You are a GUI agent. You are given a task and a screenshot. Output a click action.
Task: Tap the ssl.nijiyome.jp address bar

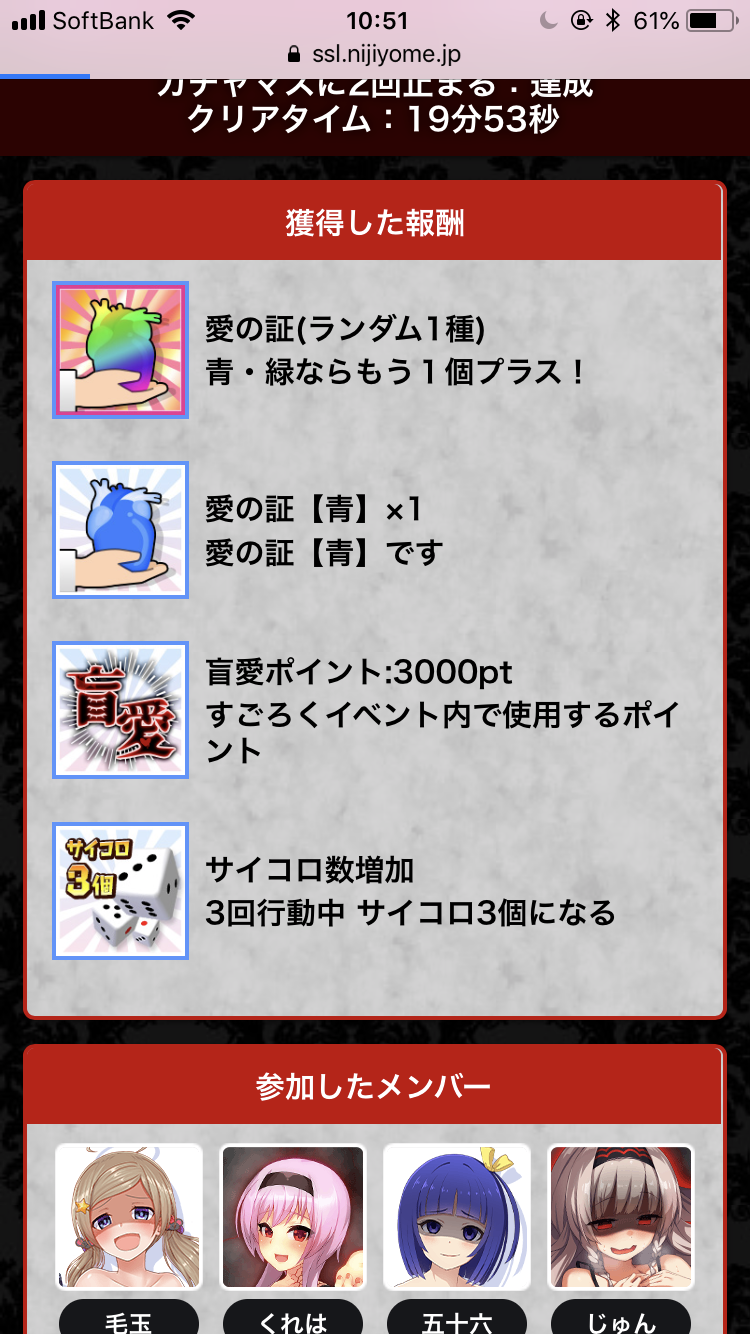tap(375, 54)
